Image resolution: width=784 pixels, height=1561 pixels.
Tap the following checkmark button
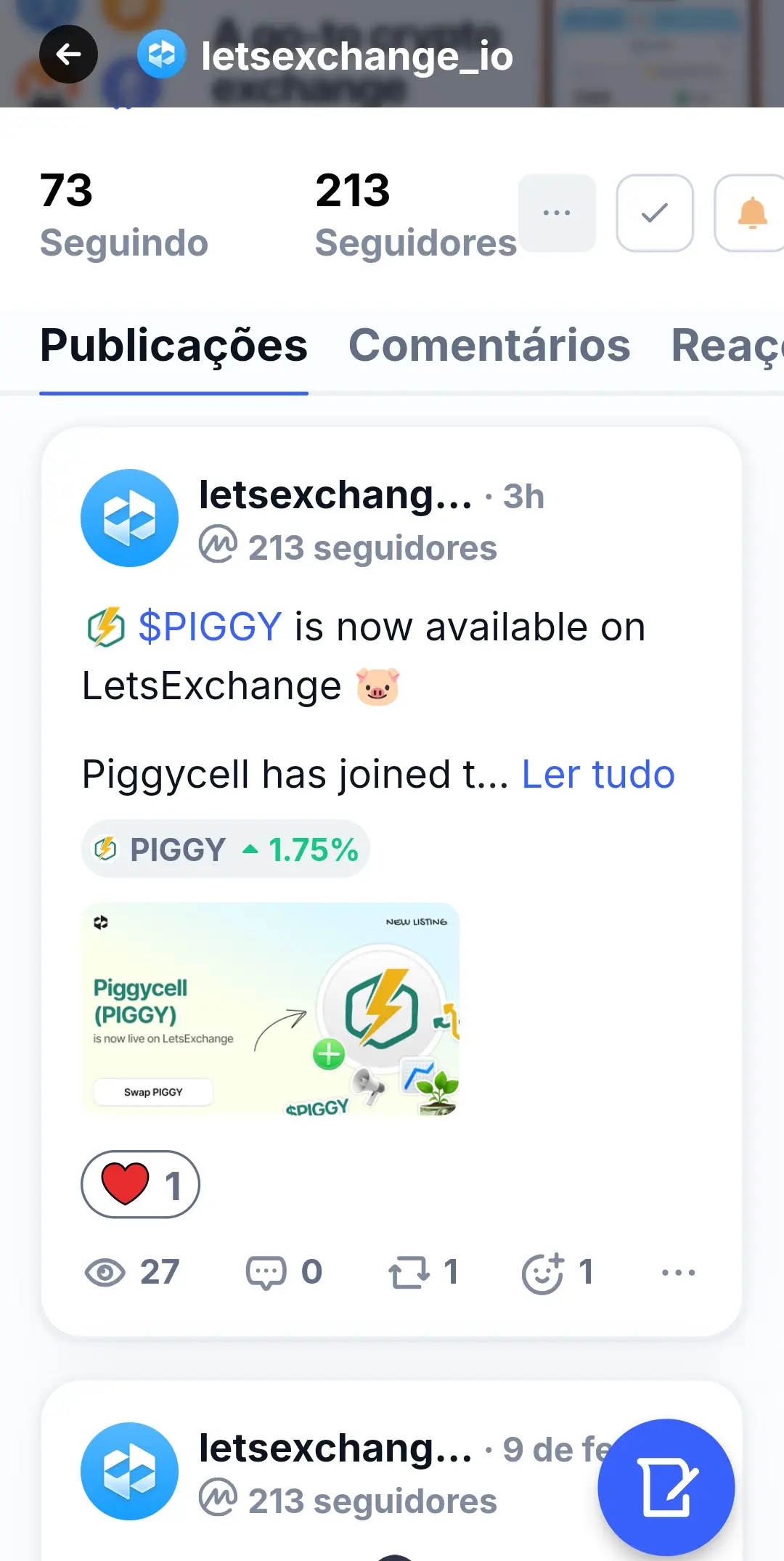[x=654, y=213]
